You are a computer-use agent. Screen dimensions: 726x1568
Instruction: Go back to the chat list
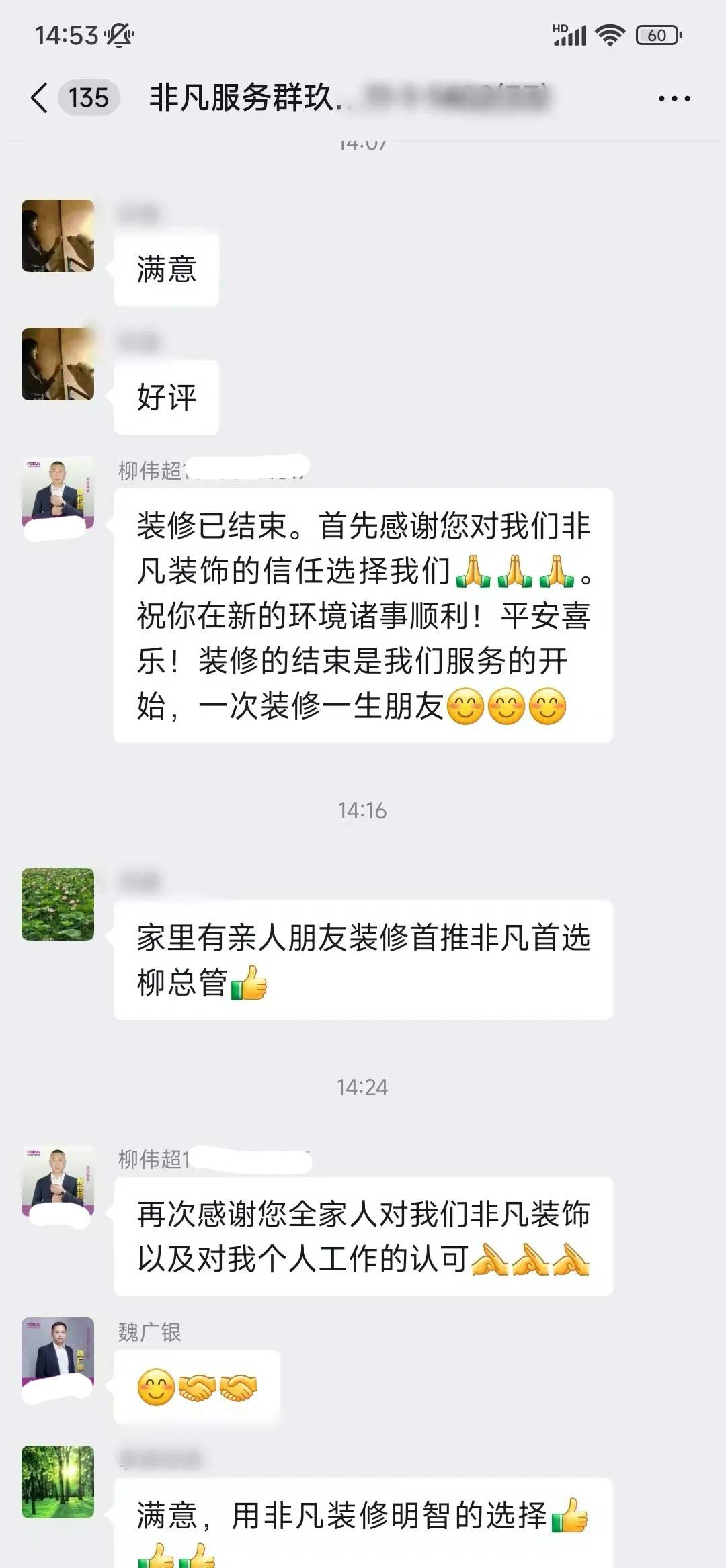40,98
